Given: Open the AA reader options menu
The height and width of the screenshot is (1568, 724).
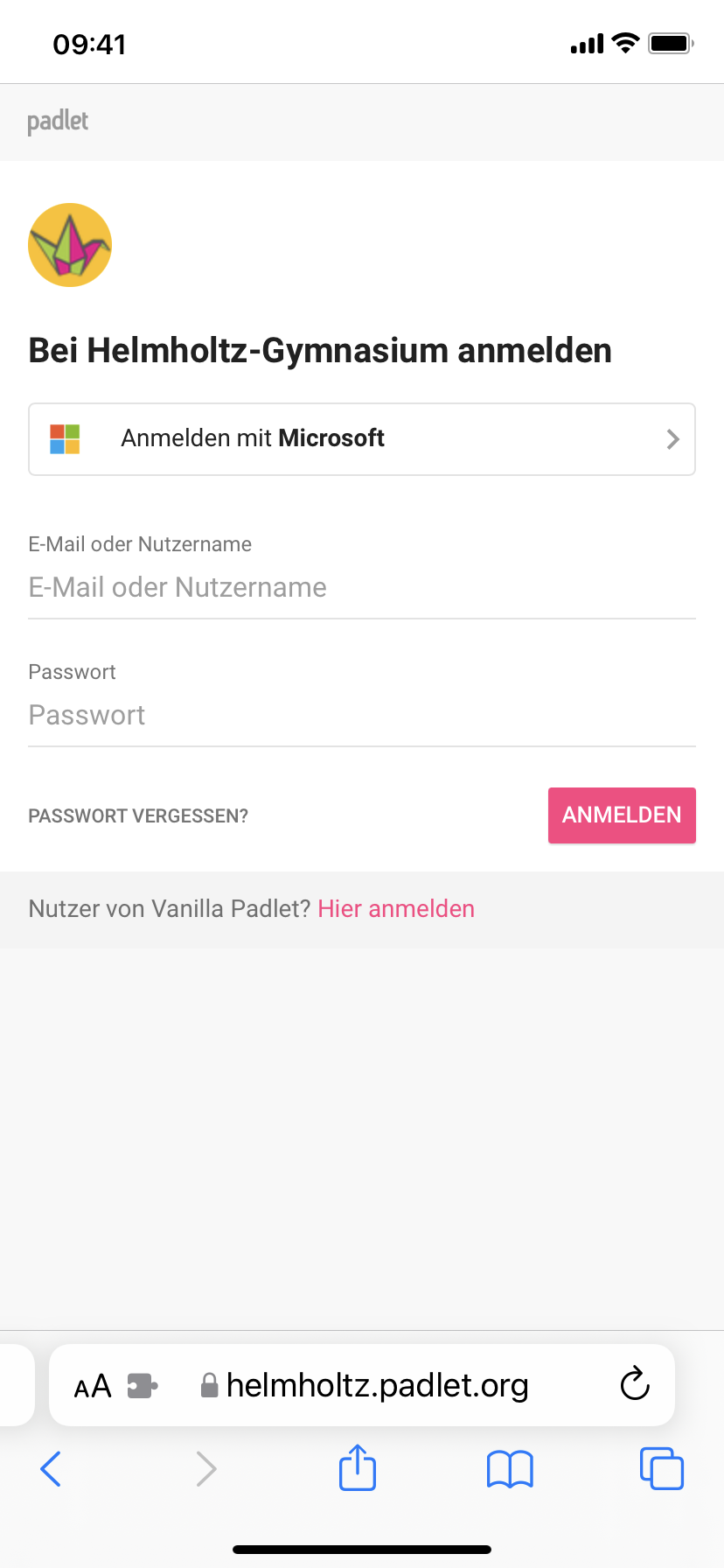Looking at the screenshot, I should (93, 1386).
